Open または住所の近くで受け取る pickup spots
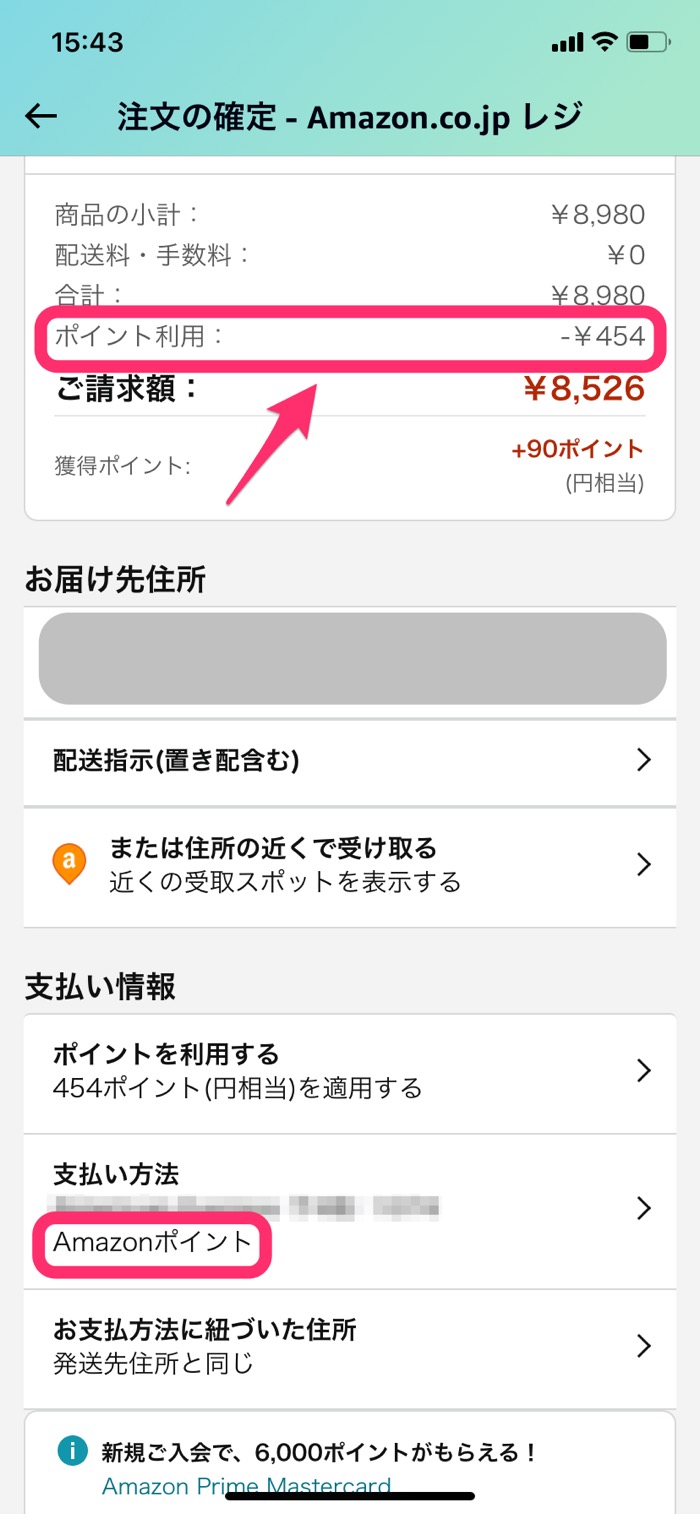Screen dimensions: 700x1514 (x=350, y=865)
